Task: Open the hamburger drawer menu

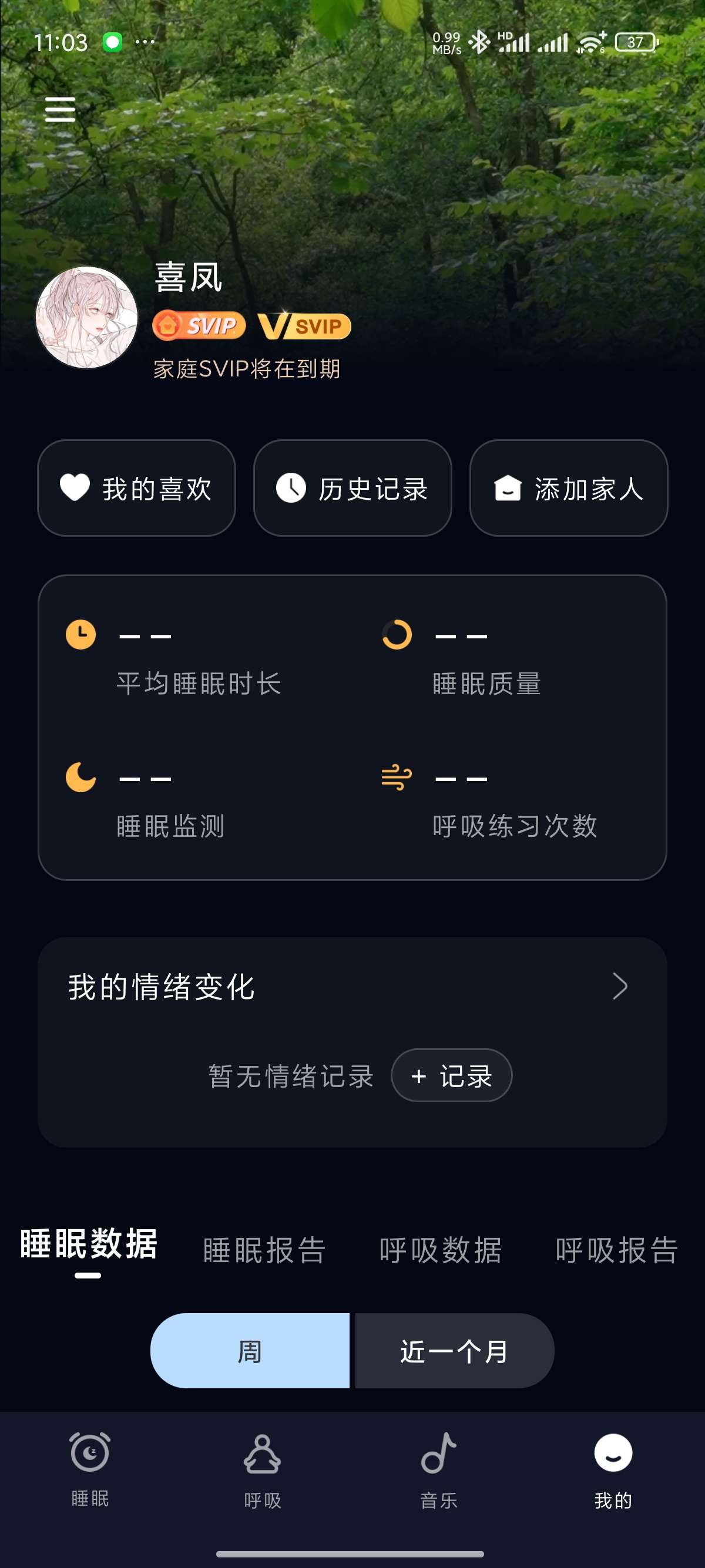Action: (60, 110)
